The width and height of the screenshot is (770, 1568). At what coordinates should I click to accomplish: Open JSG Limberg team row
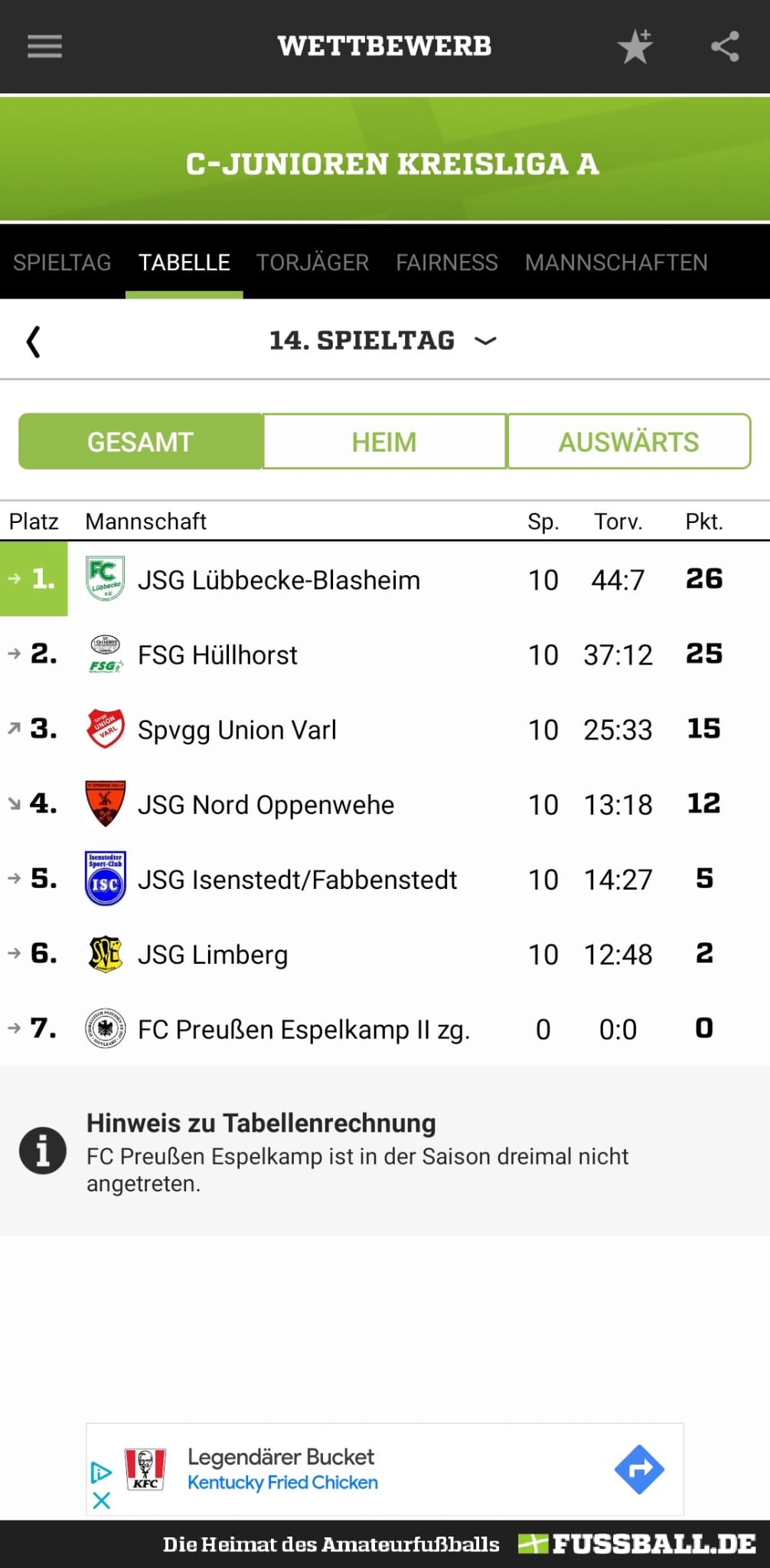tap(385, 954)
